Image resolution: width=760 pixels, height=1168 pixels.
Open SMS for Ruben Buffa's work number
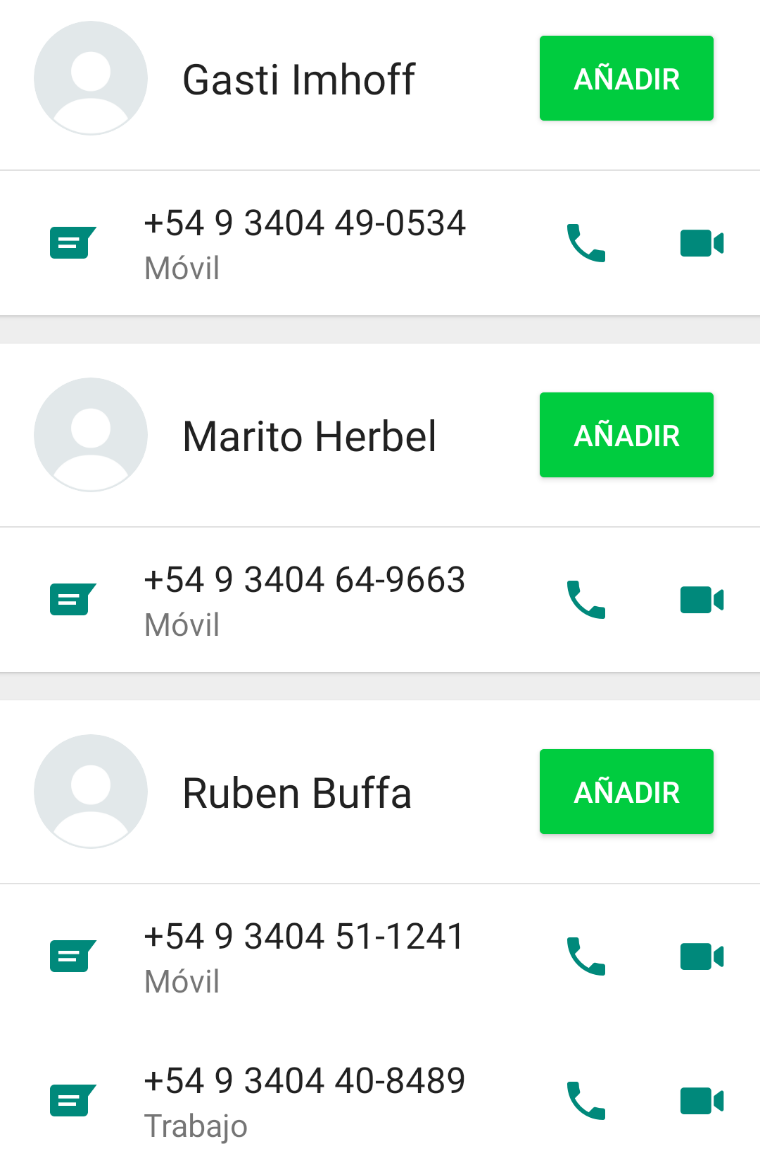[x=72, y=1100]
